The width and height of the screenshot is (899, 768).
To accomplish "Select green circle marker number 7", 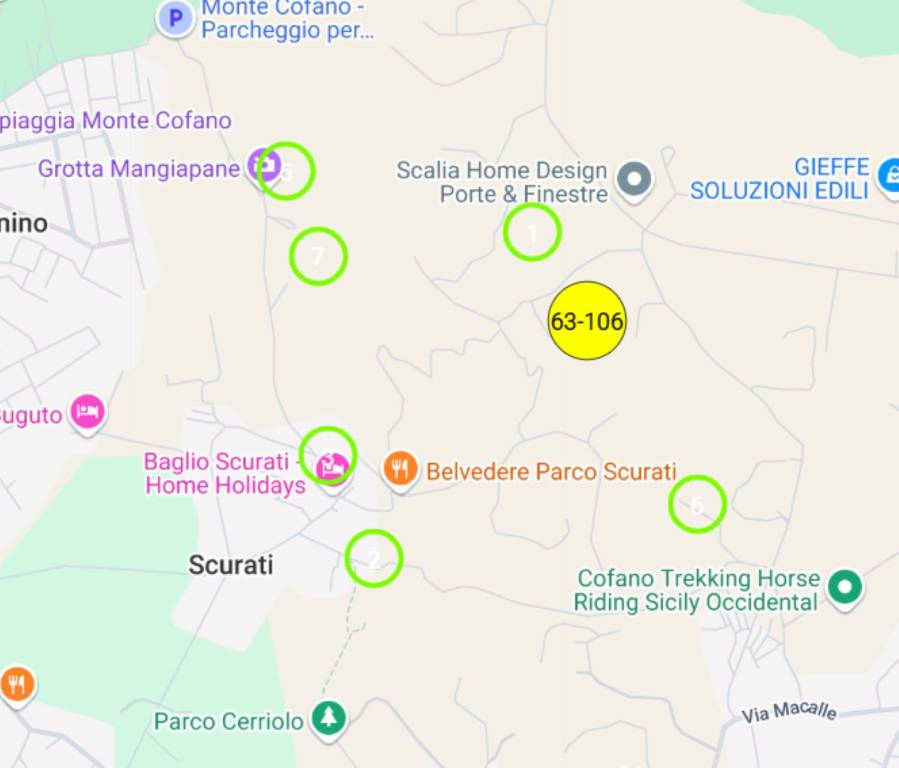I will [318, 256].
